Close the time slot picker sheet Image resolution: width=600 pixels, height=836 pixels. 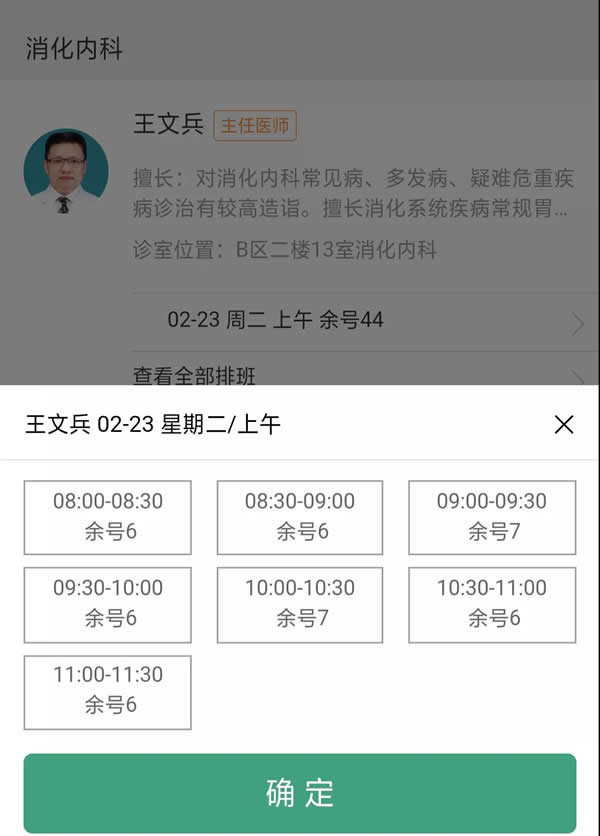coord(564,424)
